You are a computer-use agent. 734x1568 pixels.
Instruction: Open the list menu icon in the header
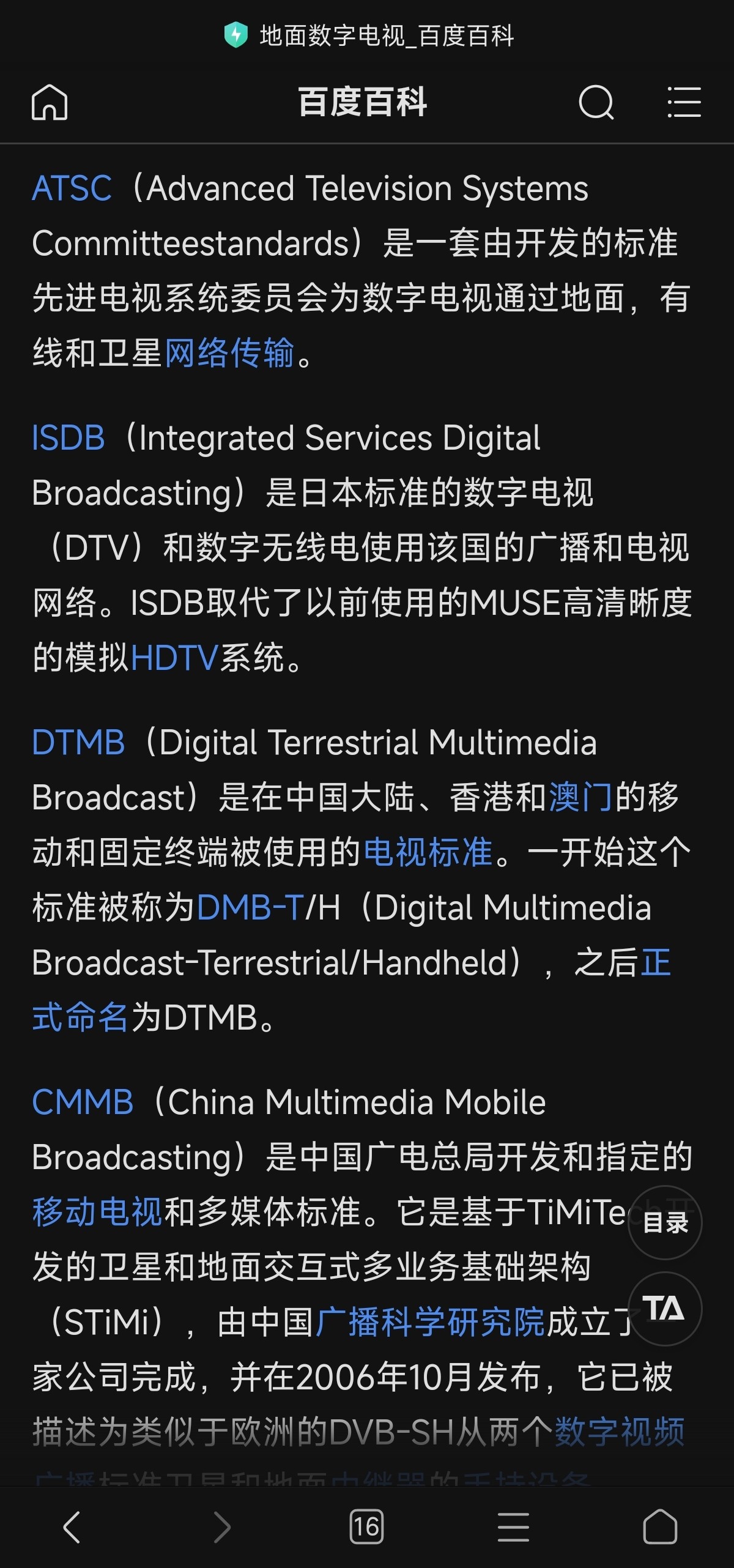coord(684,102)
